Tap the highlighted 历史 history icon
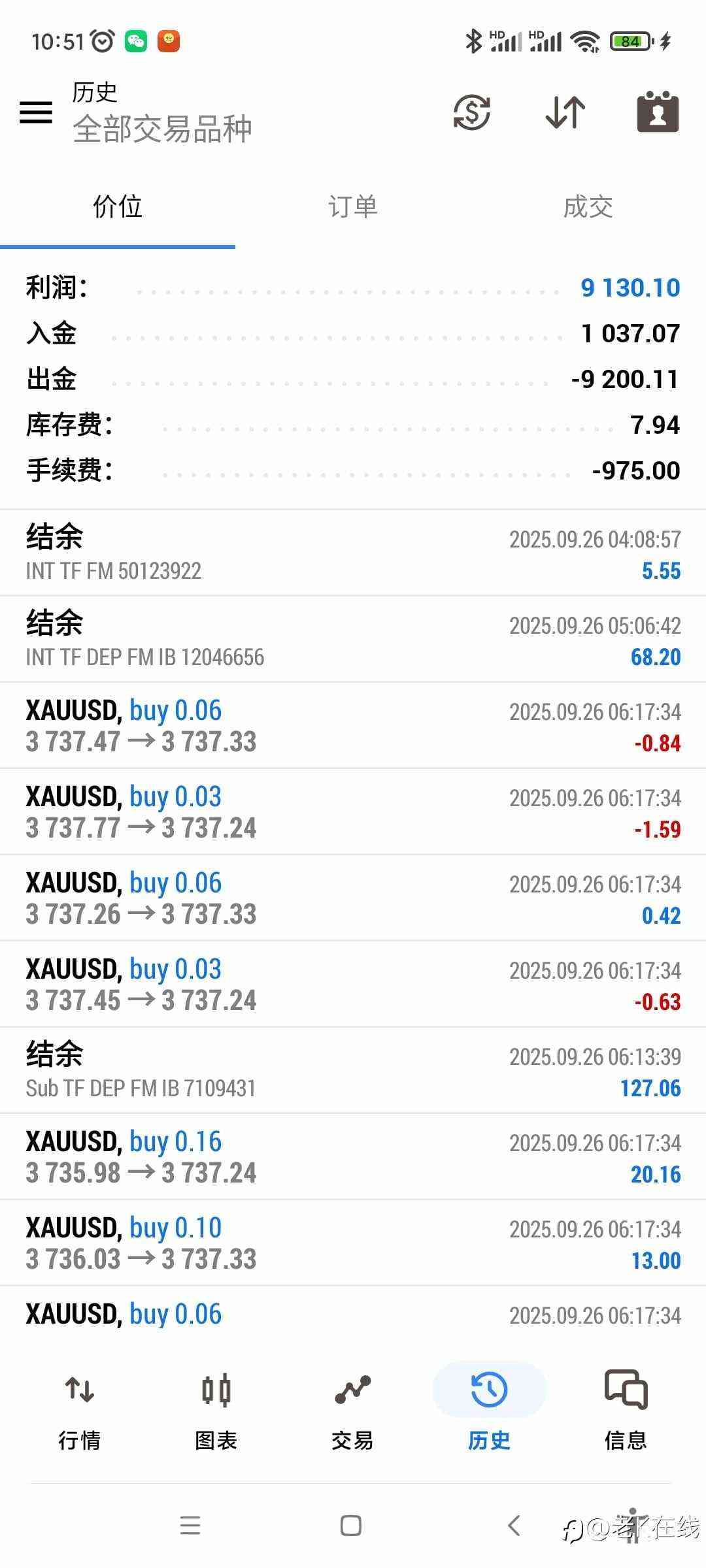706x1568 pixels. click(489, 1405)
